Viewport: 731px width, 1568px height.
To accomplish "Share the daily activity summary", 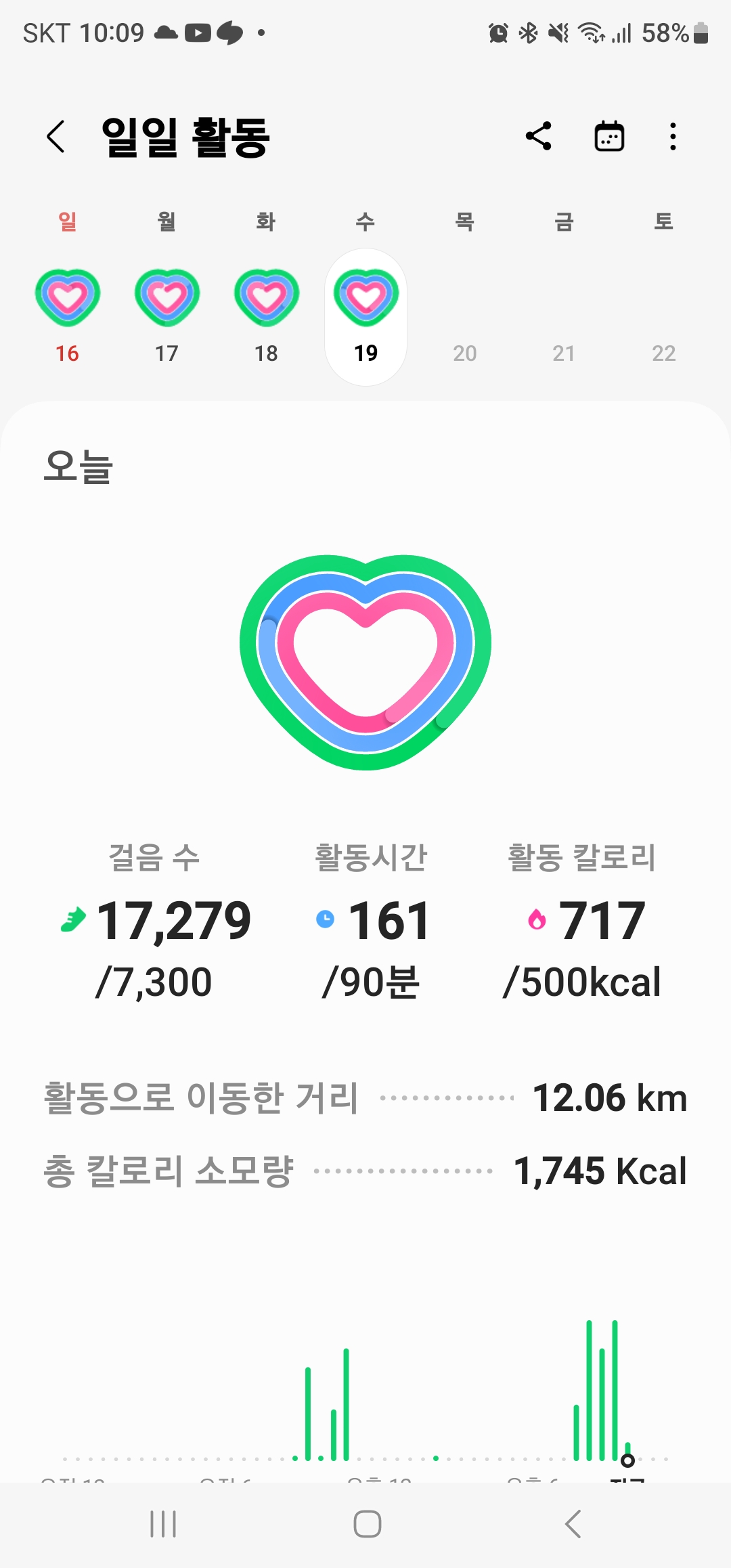I will coord(539,136).
